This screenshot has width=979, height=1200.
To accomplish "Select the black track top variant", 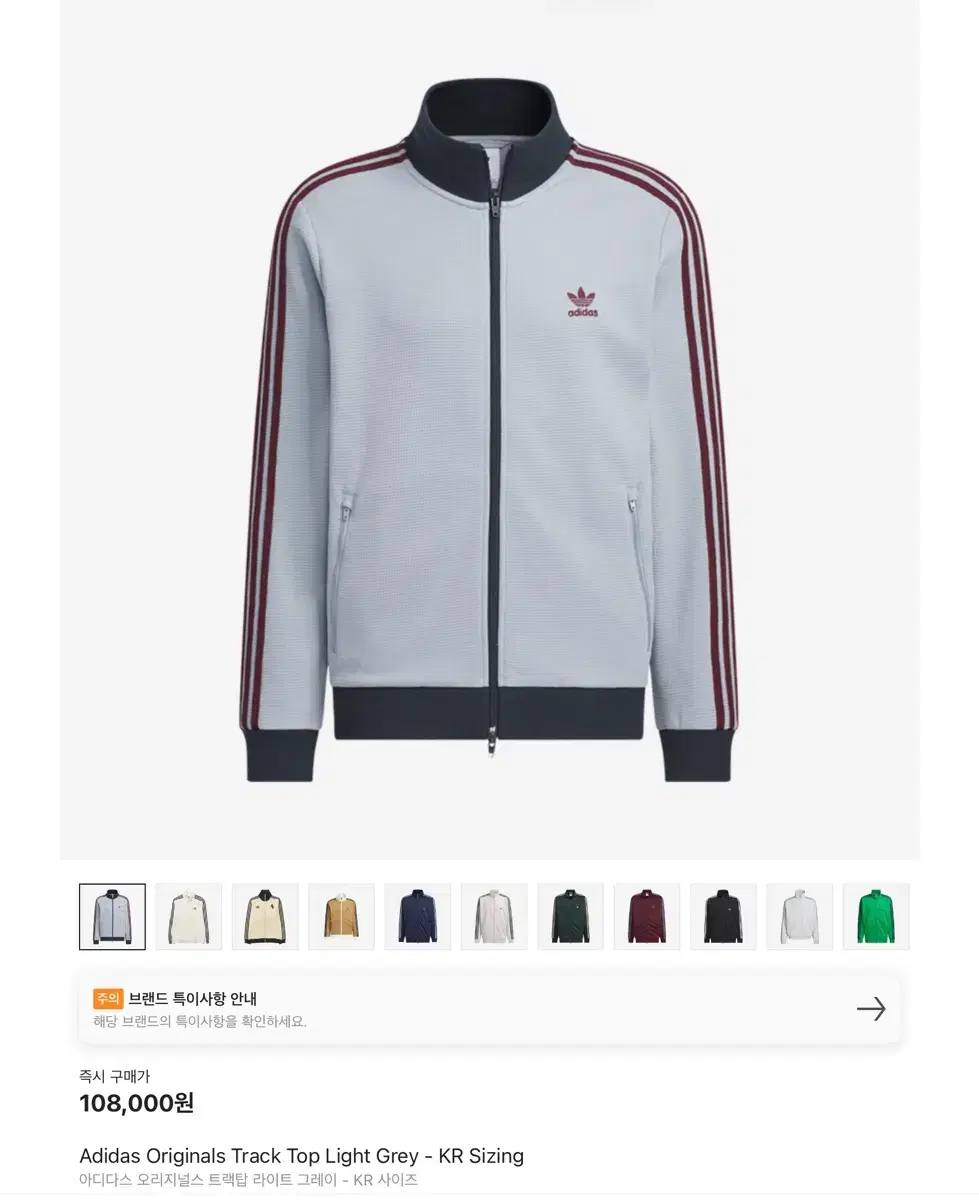I will 723,916.
